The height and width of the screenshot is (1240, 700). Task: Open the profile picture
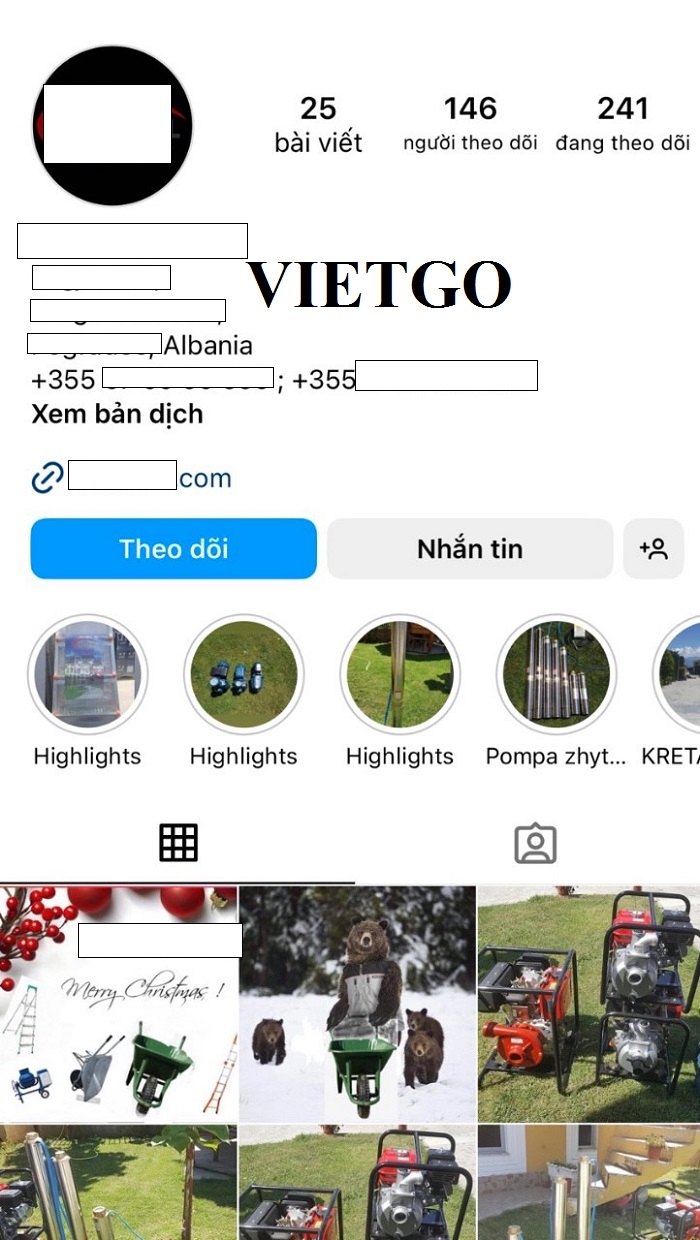pos(112,126)
